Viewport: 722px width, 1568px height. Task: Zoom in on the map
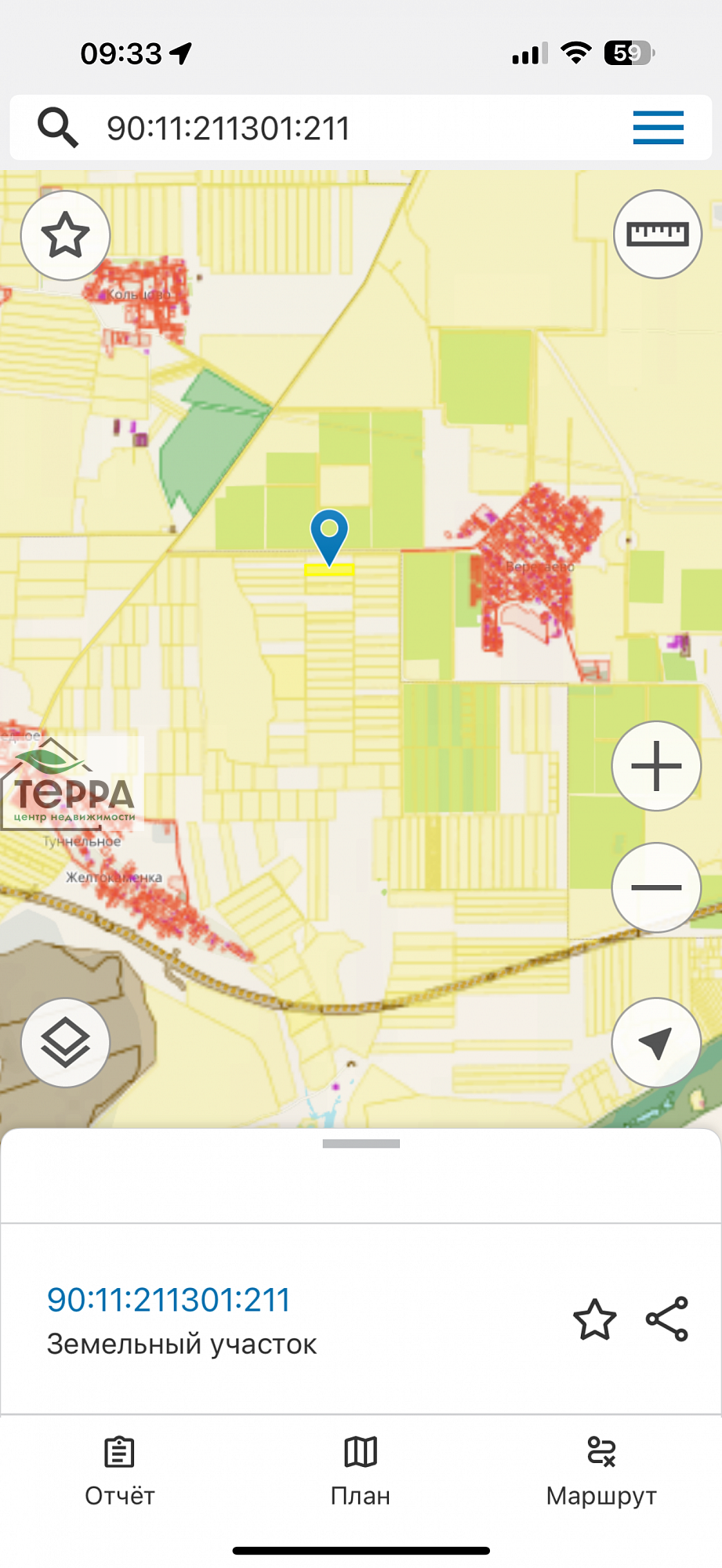tap(656, 766)
